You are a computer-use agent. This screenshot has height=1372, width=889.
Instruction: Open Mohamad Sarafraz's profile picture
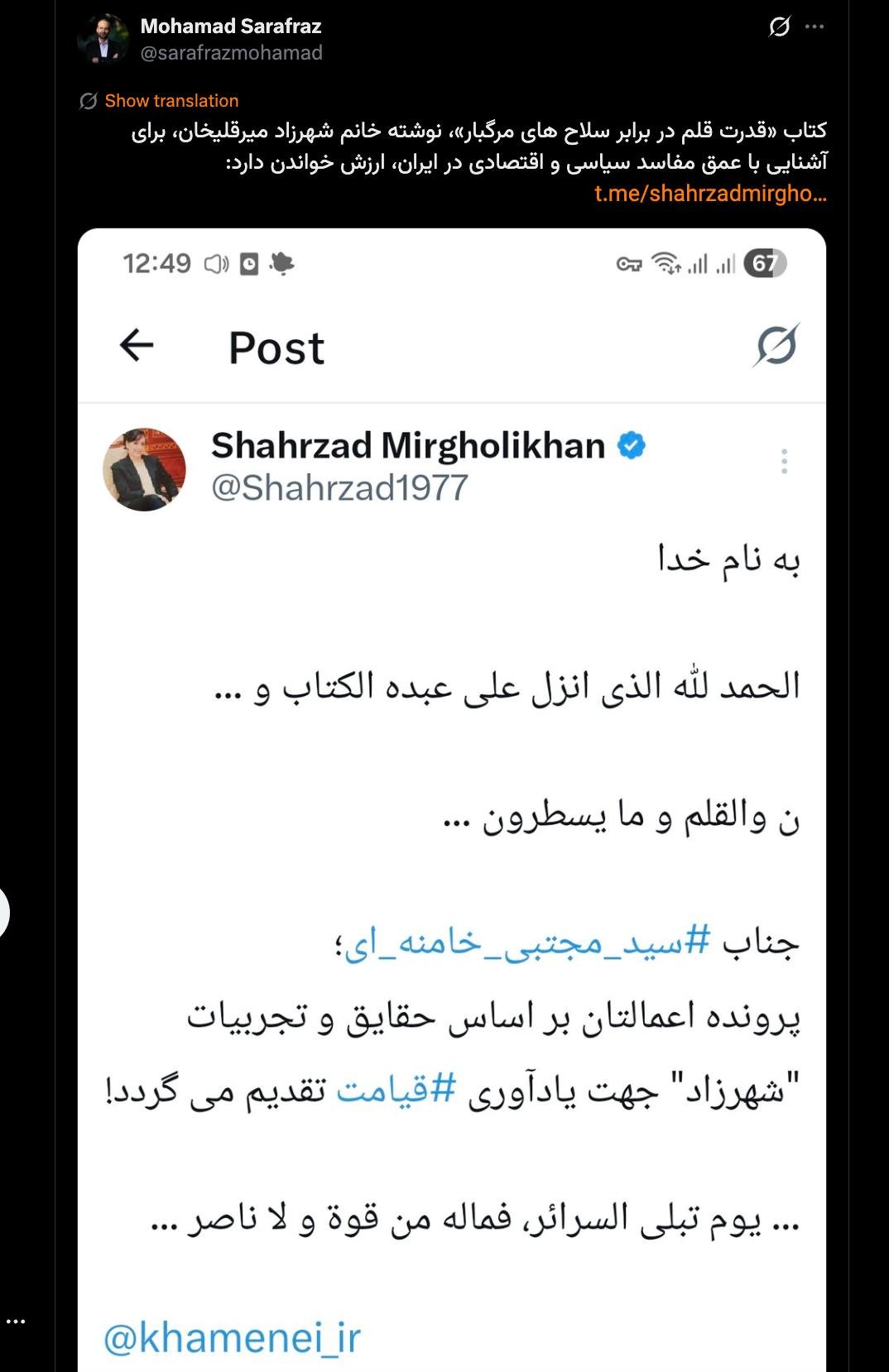(103, 39)
